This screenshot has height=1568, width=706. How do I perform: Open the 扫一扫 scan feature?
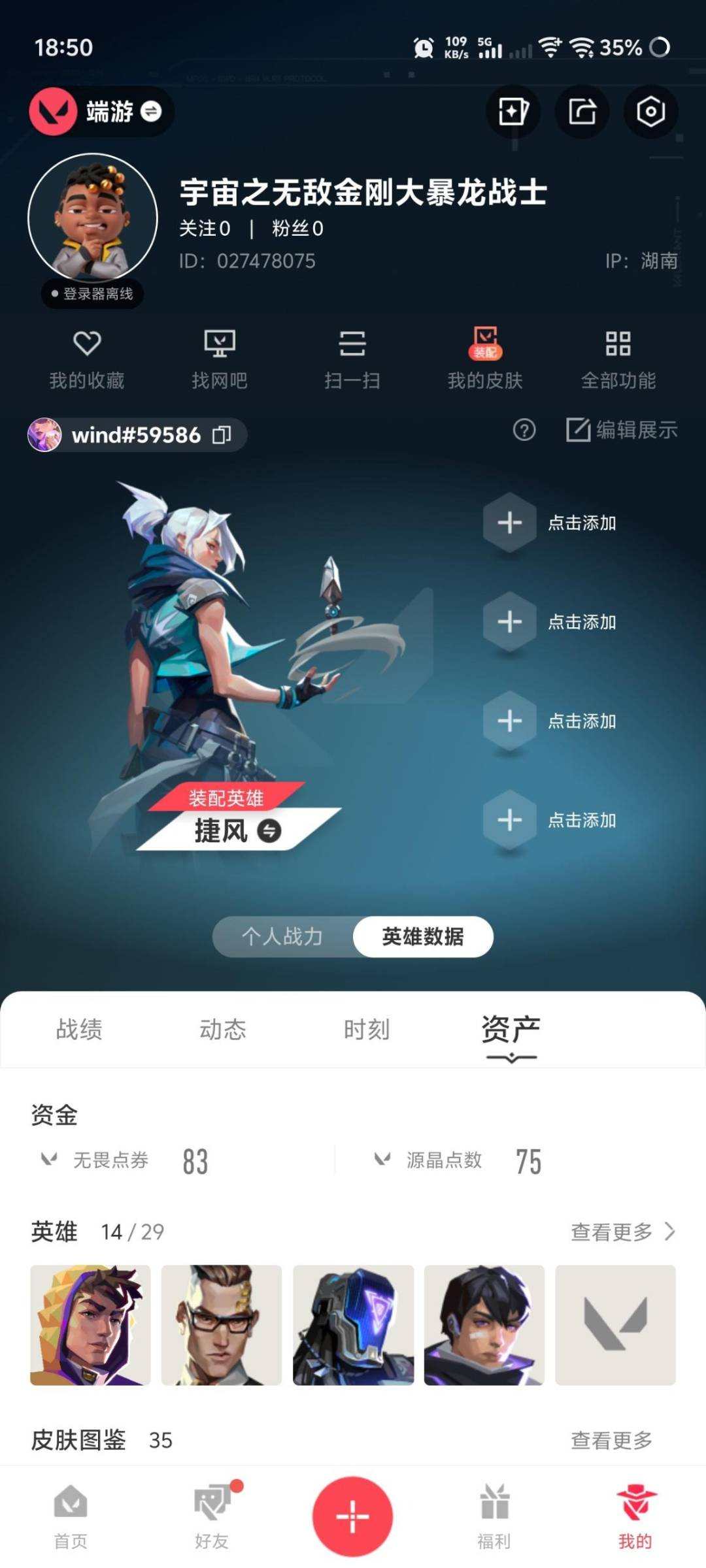point(353,358)
